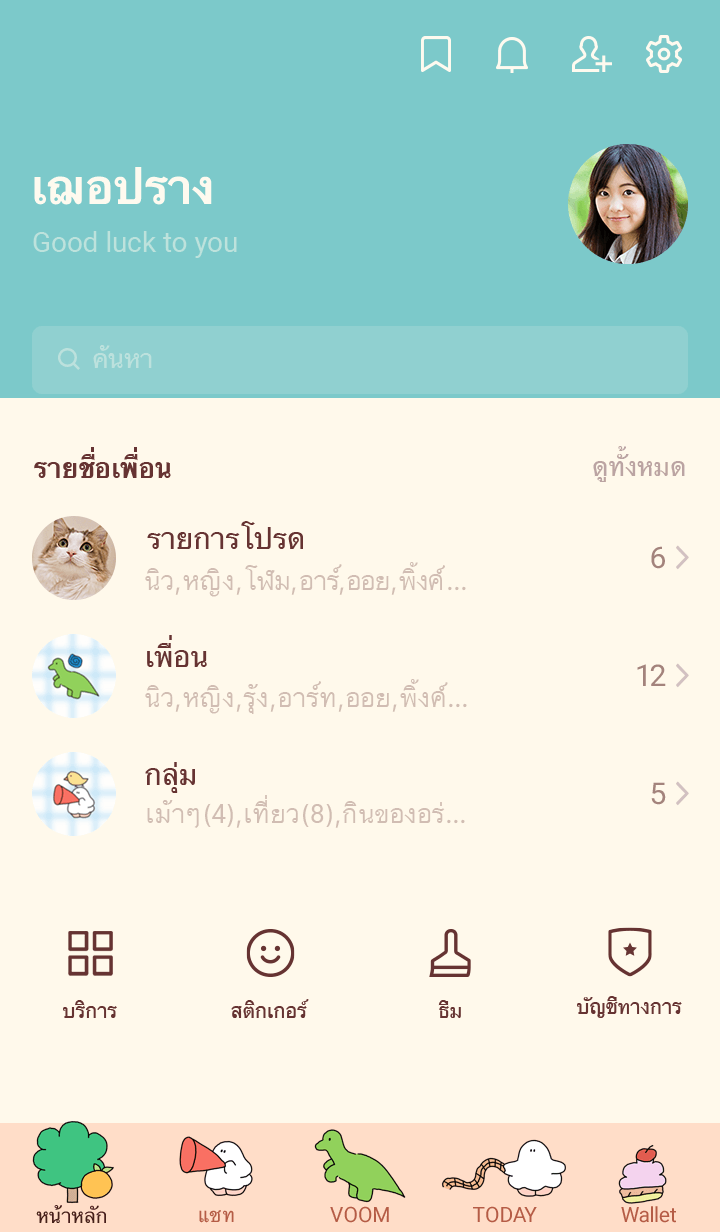Go to the TODAY tab
The height and width of the screenshot is (1232, 720).
(504, 1177)
